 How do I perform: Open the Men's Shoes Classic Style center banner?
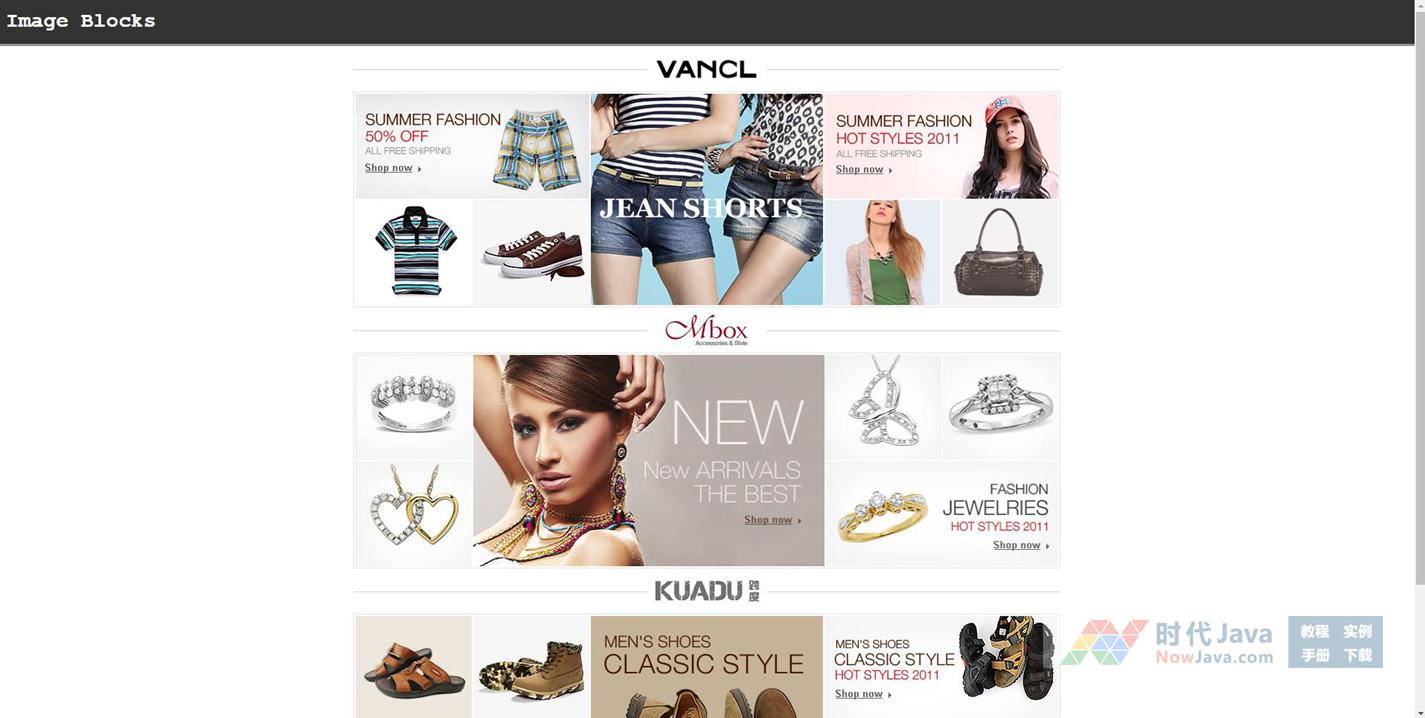point(706,666)
